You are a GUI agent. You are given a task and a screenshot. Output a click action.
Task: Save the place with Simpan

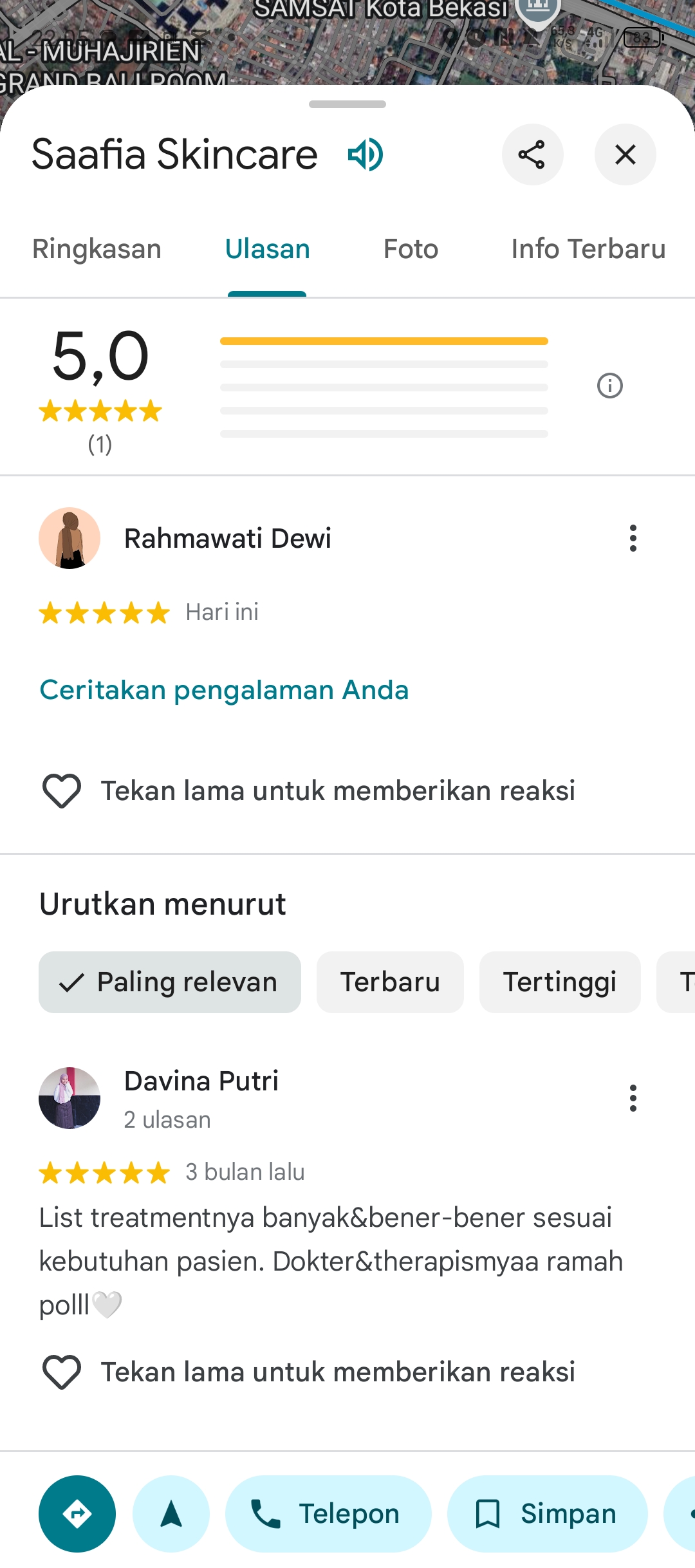point(548,1514)
